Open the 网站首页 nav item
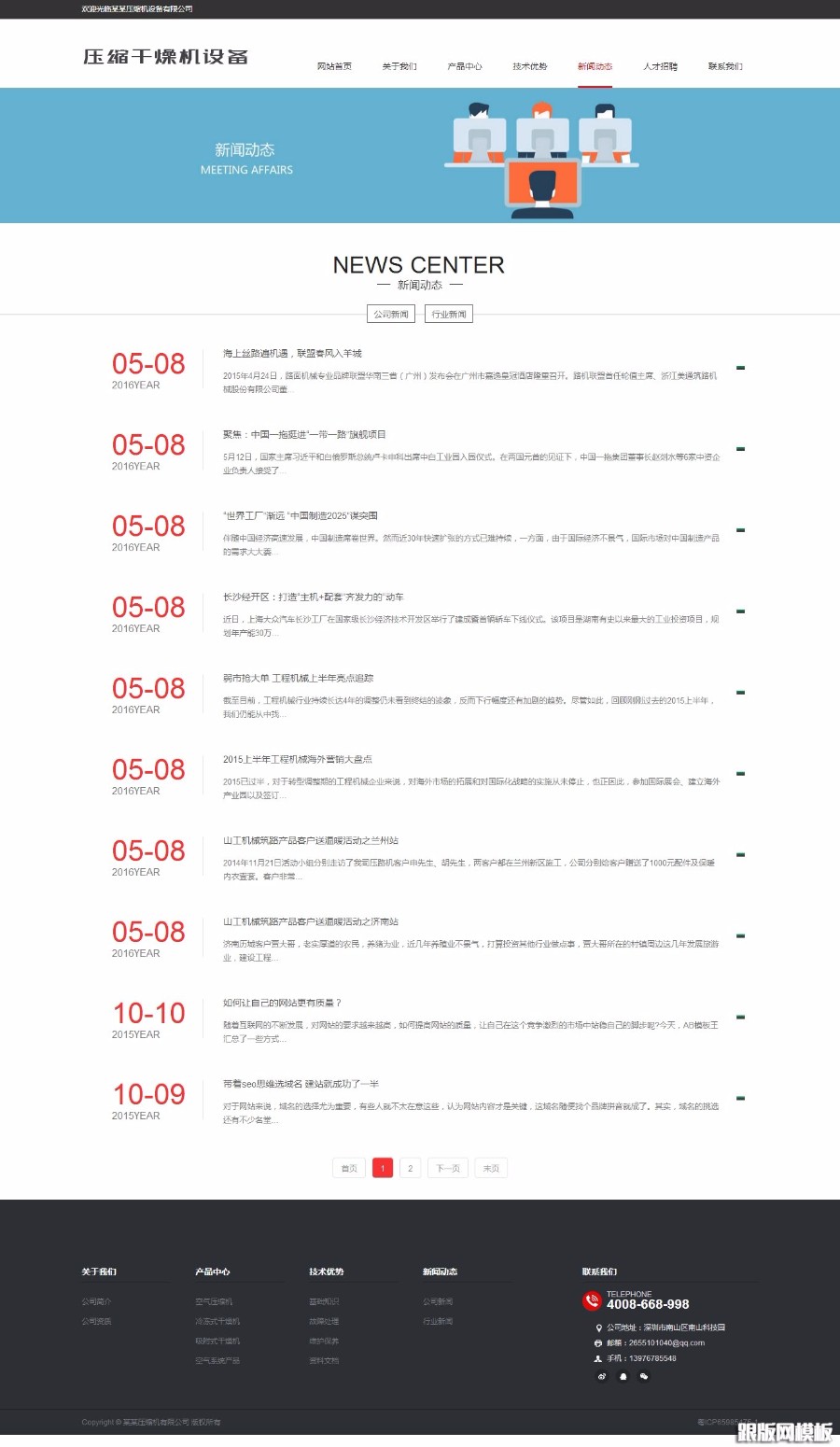The image size is (840, 1447). click(x=334, y=66)
